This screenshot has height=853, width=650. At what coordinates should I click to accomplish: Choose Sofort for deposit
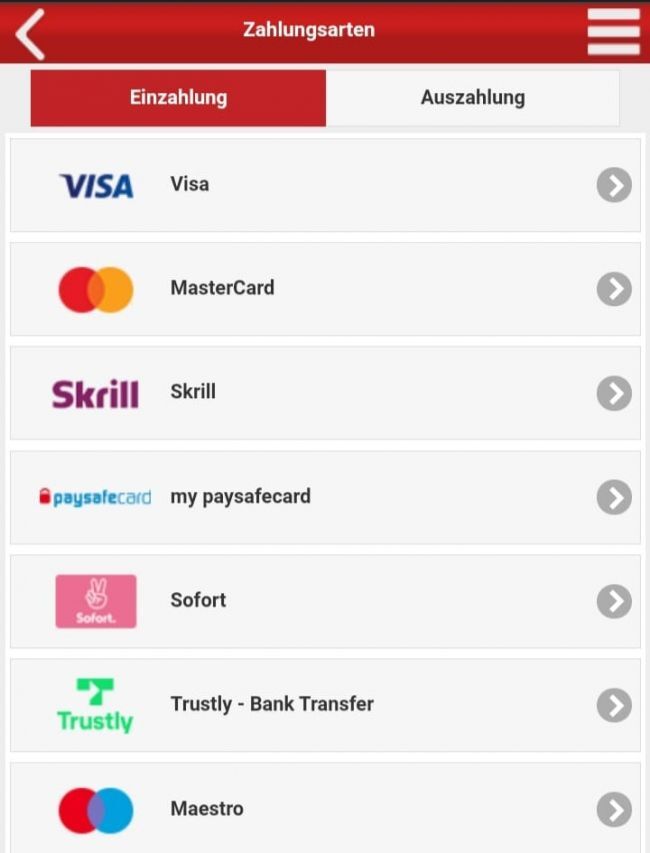tap(325, 601)
